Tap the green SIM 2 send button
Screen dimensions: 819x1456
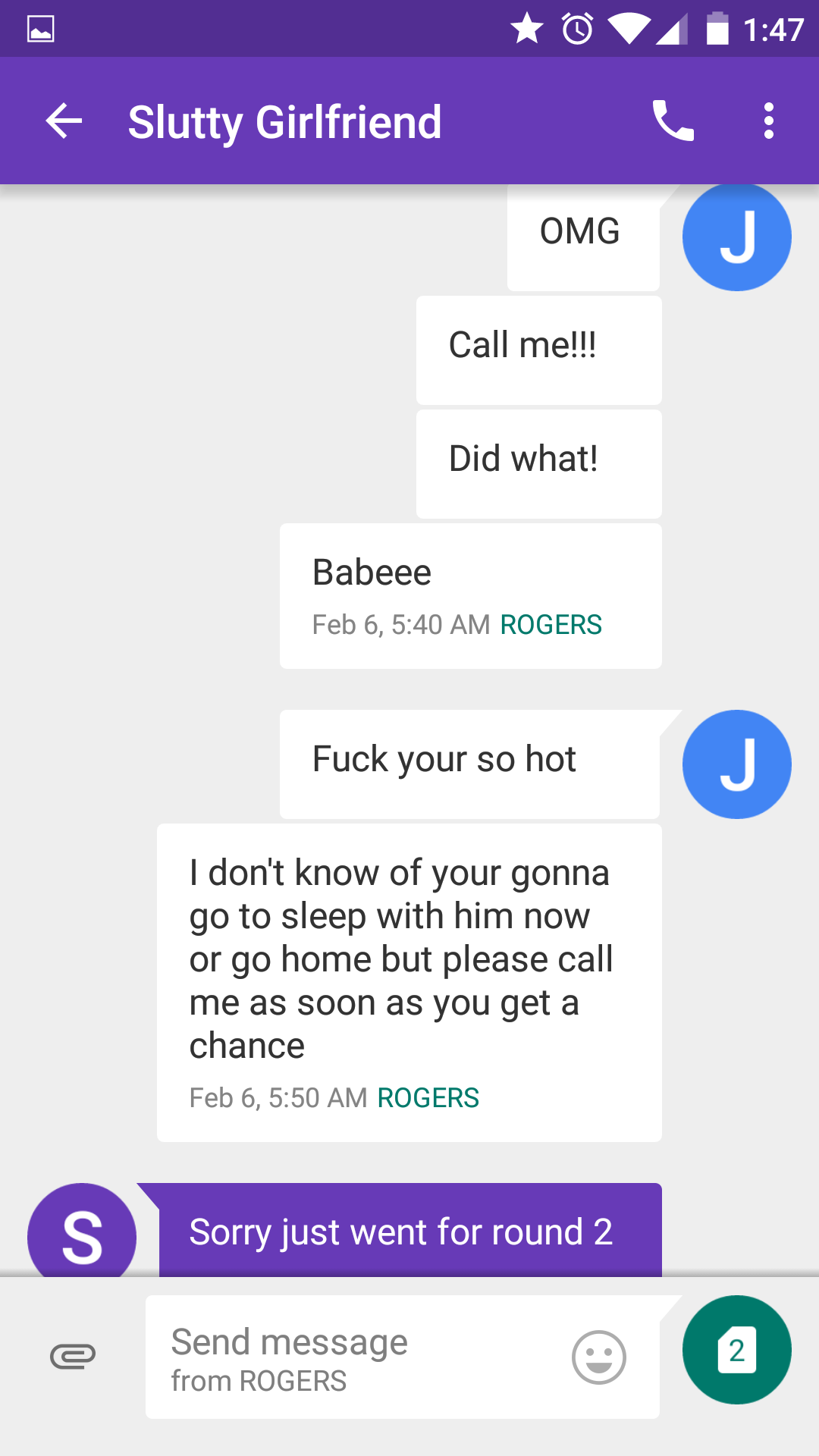[x=737, y=1350]
